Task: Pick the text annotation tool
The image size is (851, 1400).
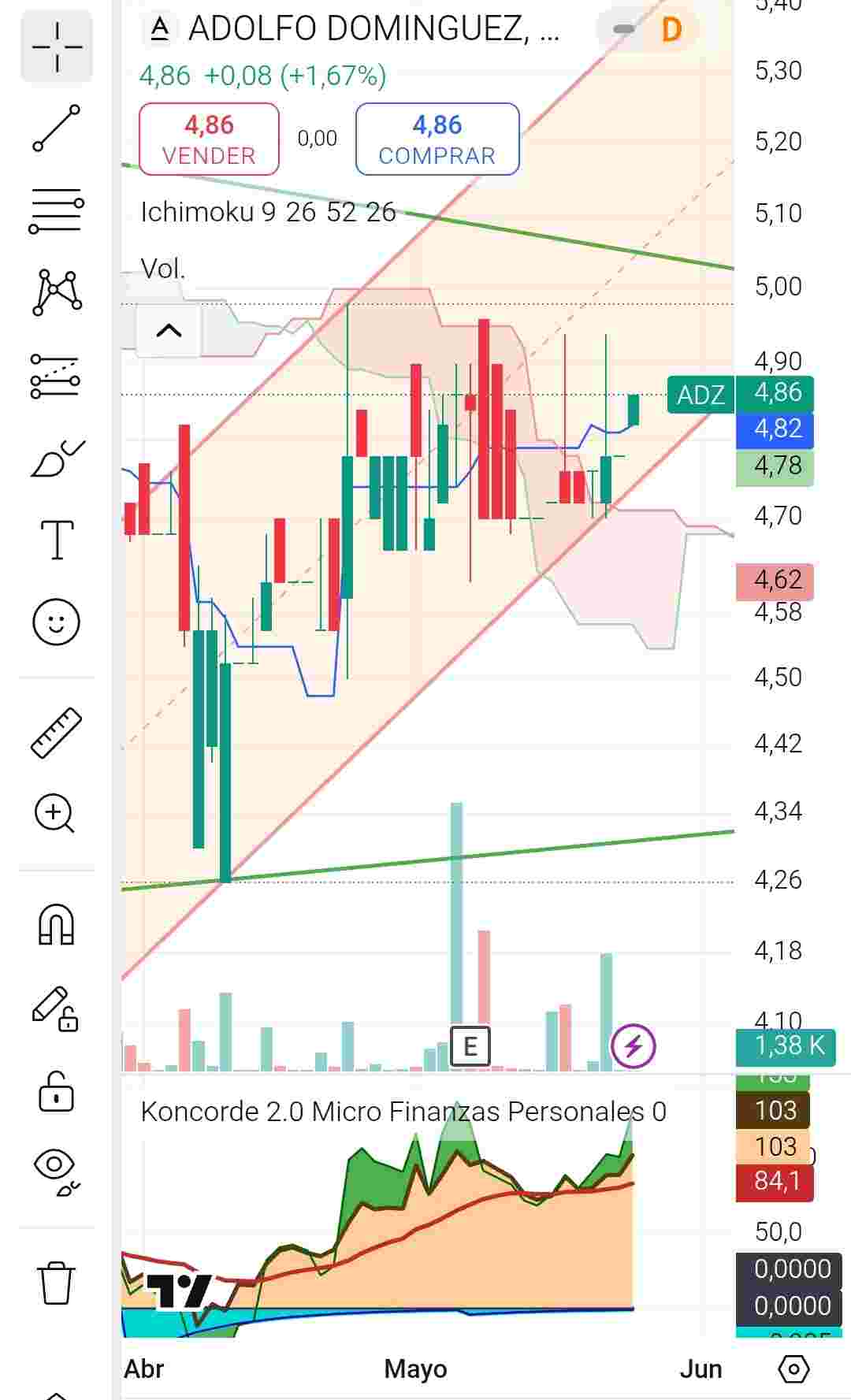Action: [57, 540]
